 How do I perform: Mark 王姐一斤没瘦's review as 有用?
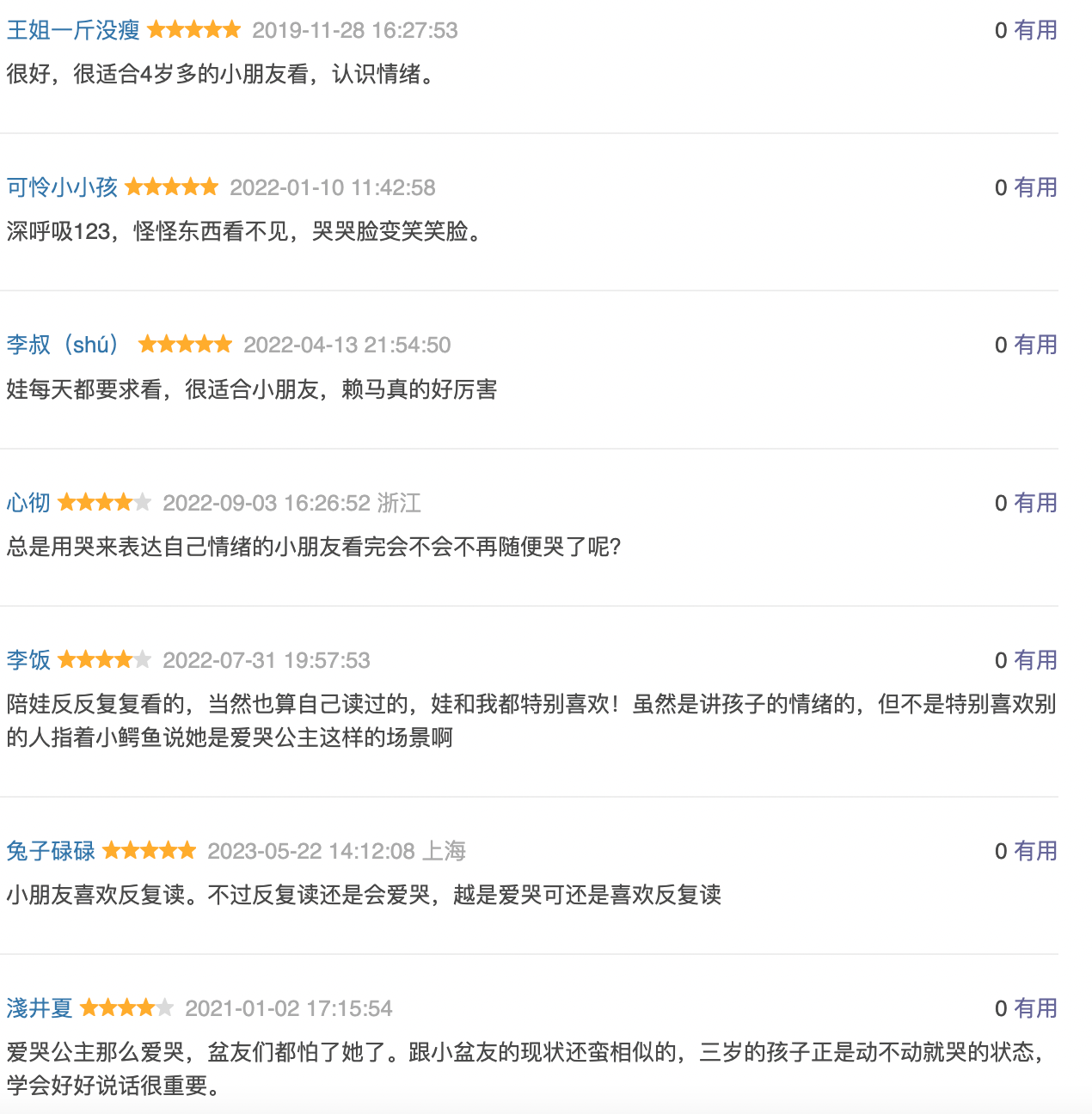pyautogui.click(x=1035, y=31)
